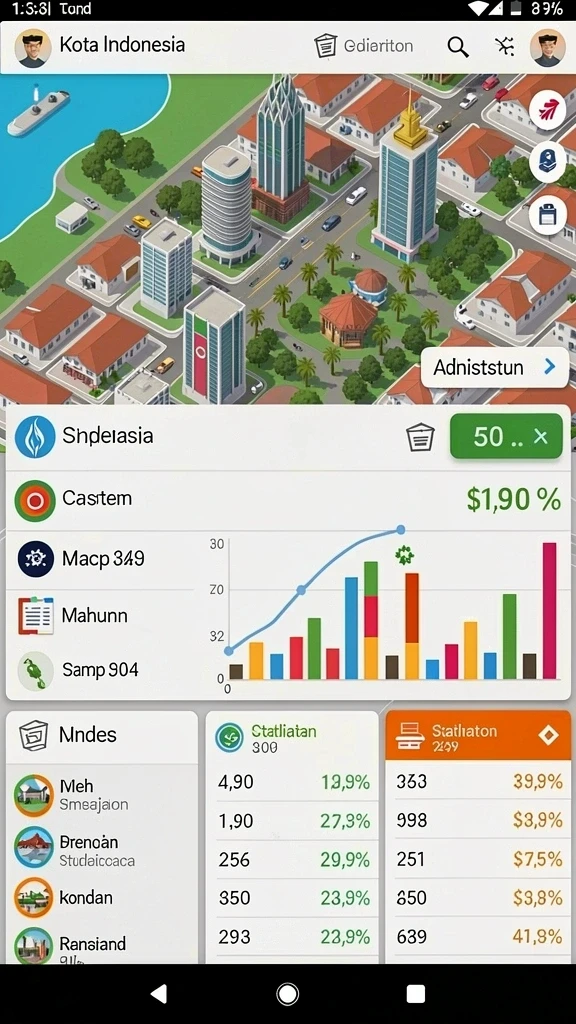Open the Shdelasia row
576x1024 pixels.
pyautogui.click(x=287, y=437)
